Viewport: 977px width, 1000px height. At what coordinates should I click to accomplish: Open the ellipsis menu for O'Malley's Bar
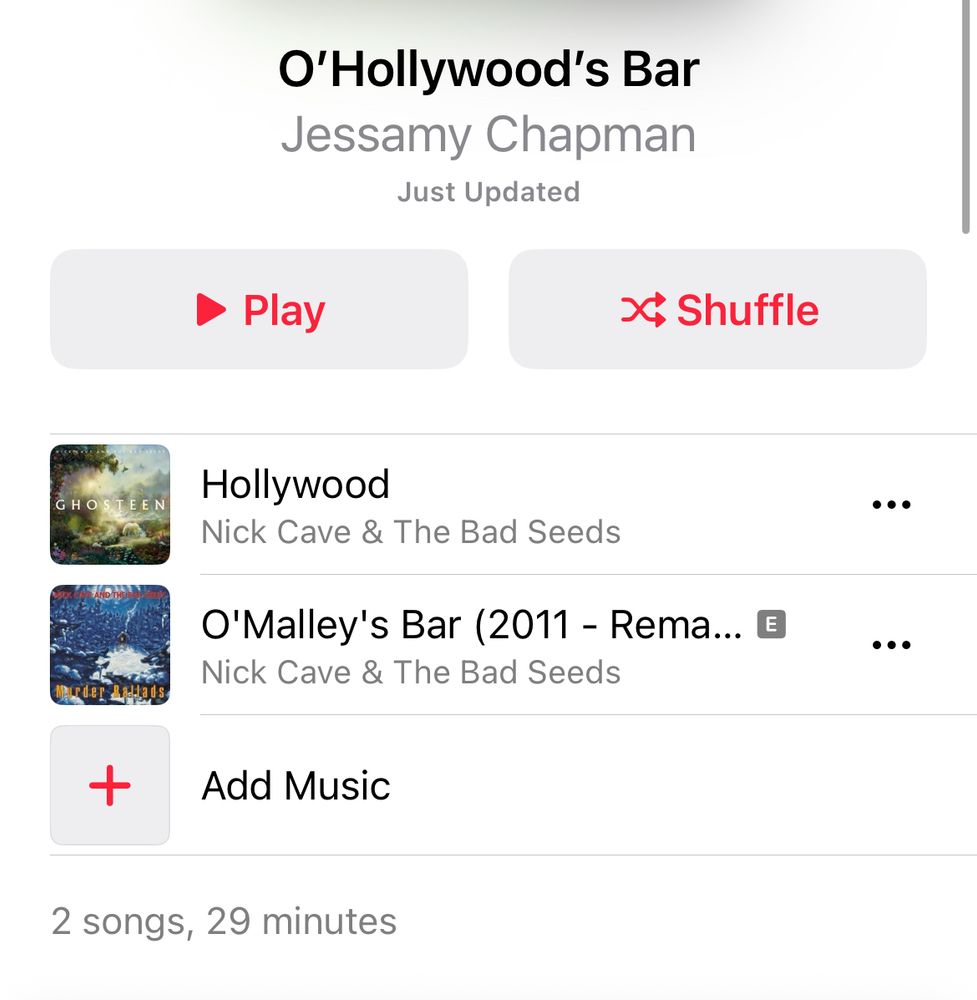point(891,644)
